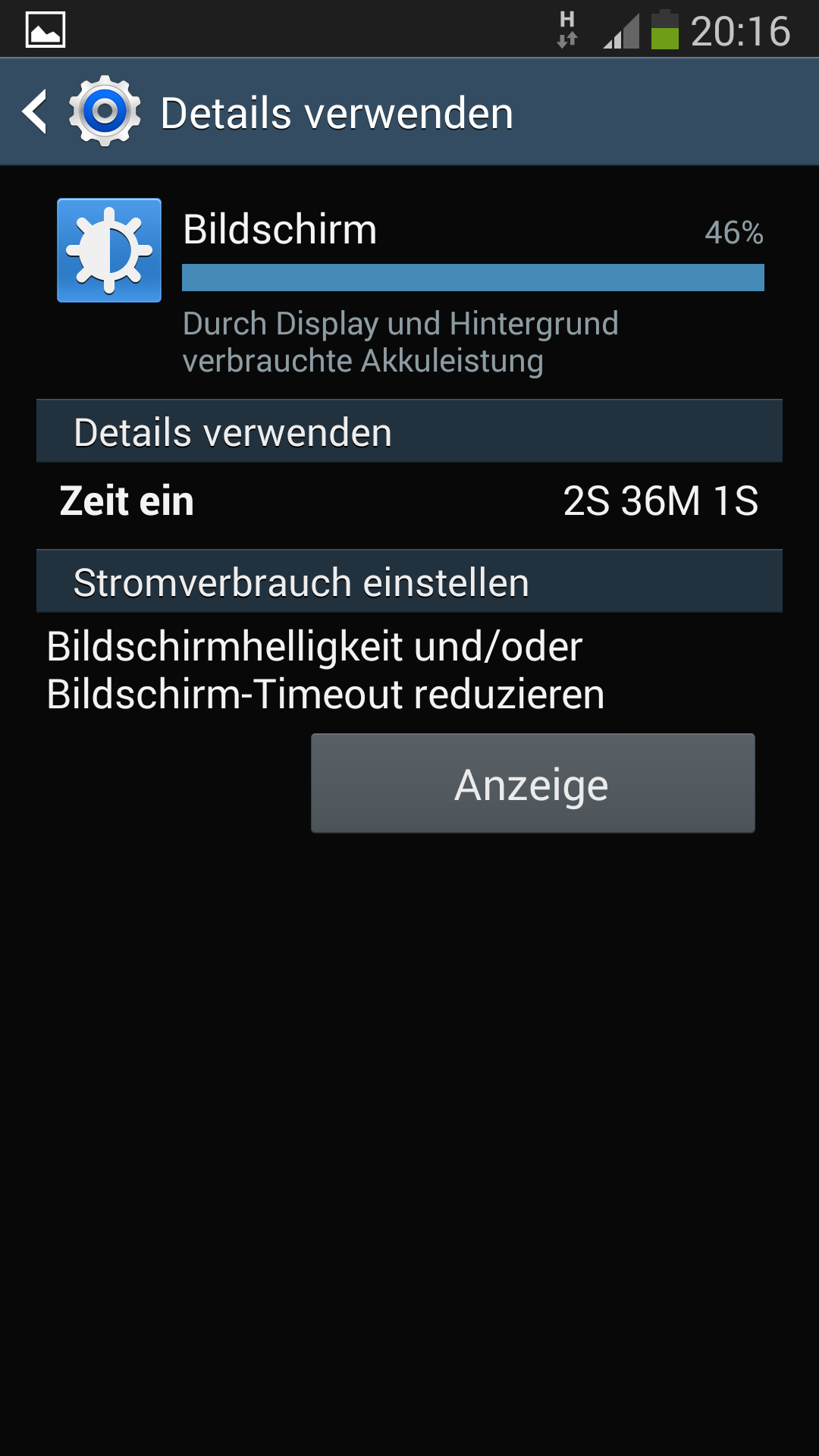This screenshot has height=1456, width=819.
Task: Go back using the header arrow
Action: [35, 112]
